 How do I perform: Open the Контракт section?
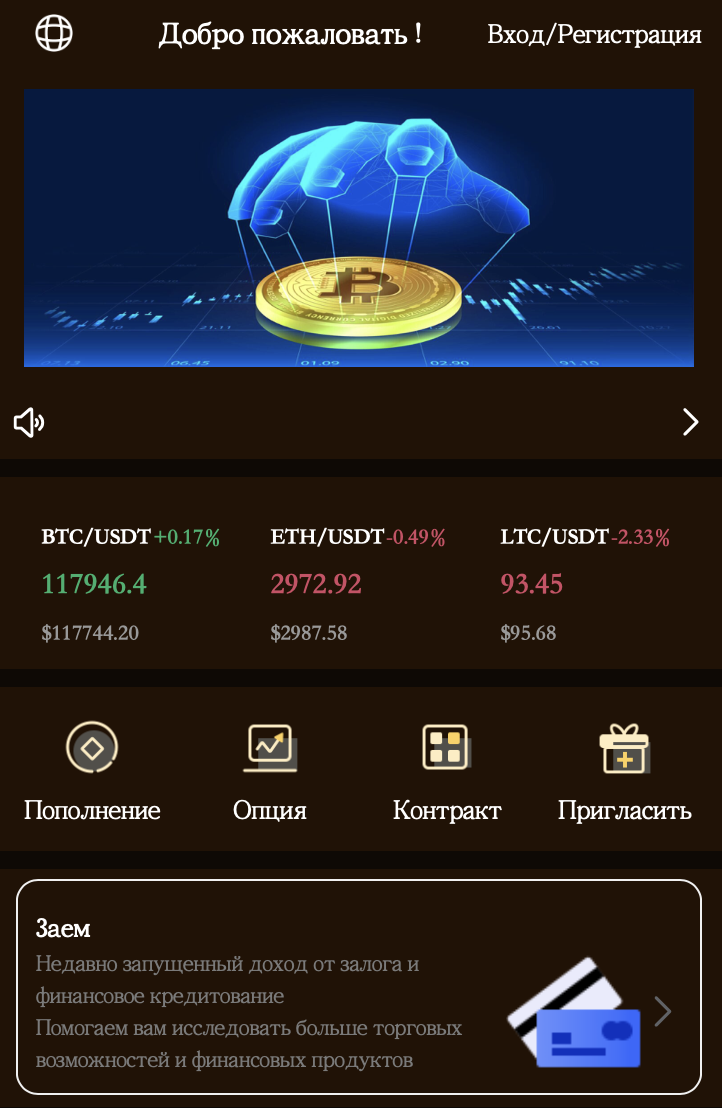[x=446, y=772]
